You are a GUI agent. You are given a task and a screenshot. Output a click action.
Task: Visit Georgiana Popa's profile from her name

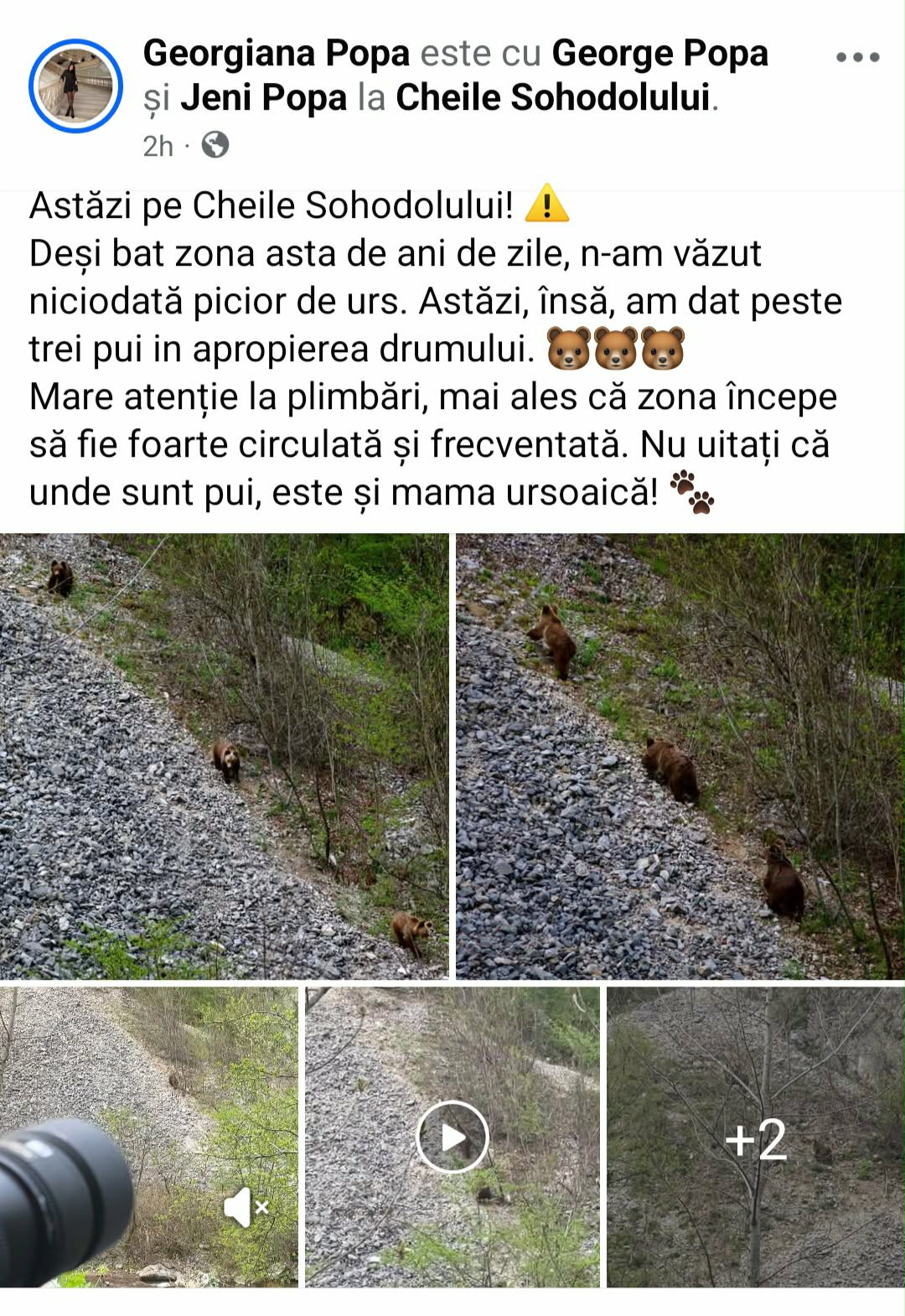pos(276,54)
